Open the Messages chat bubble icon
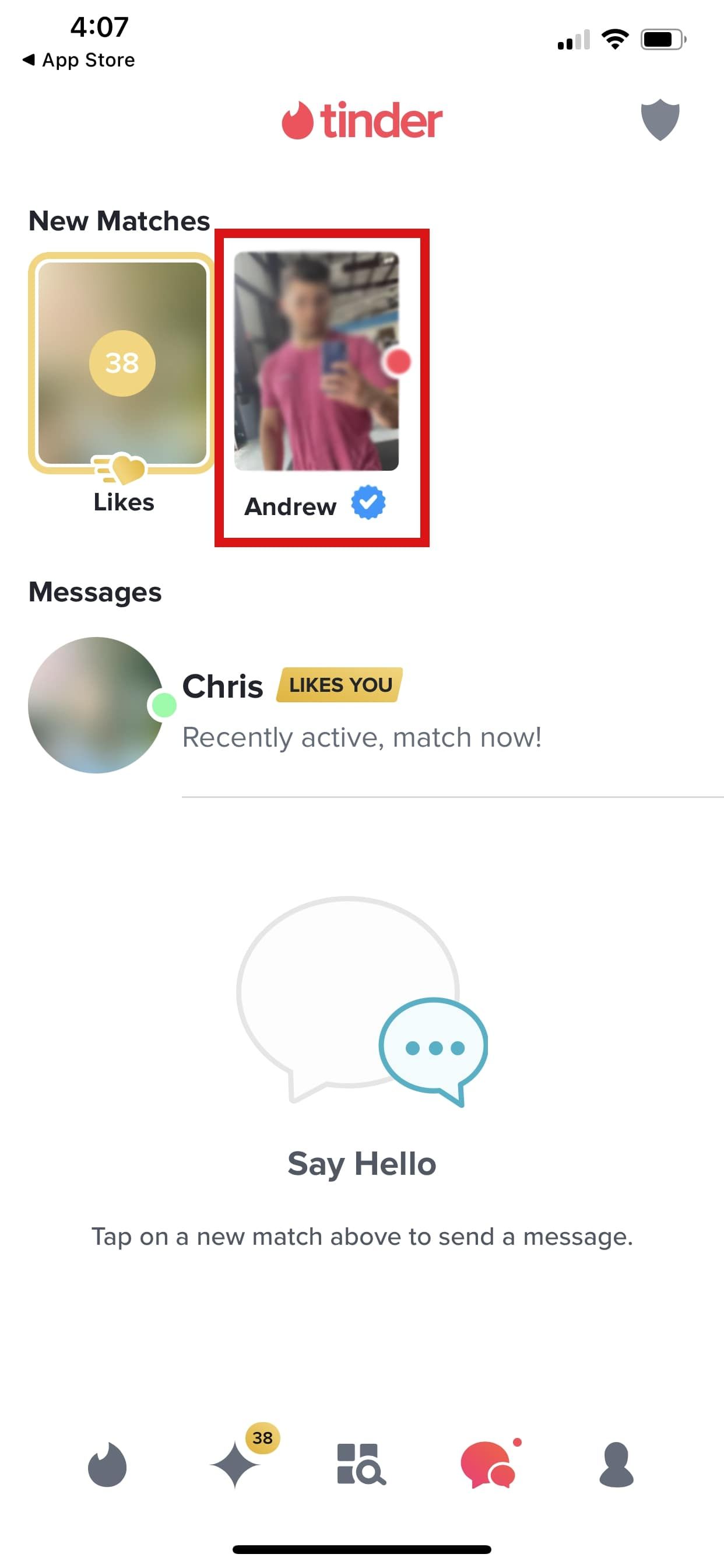Screen dimensions: 724x1568 tap(487, 1467)
